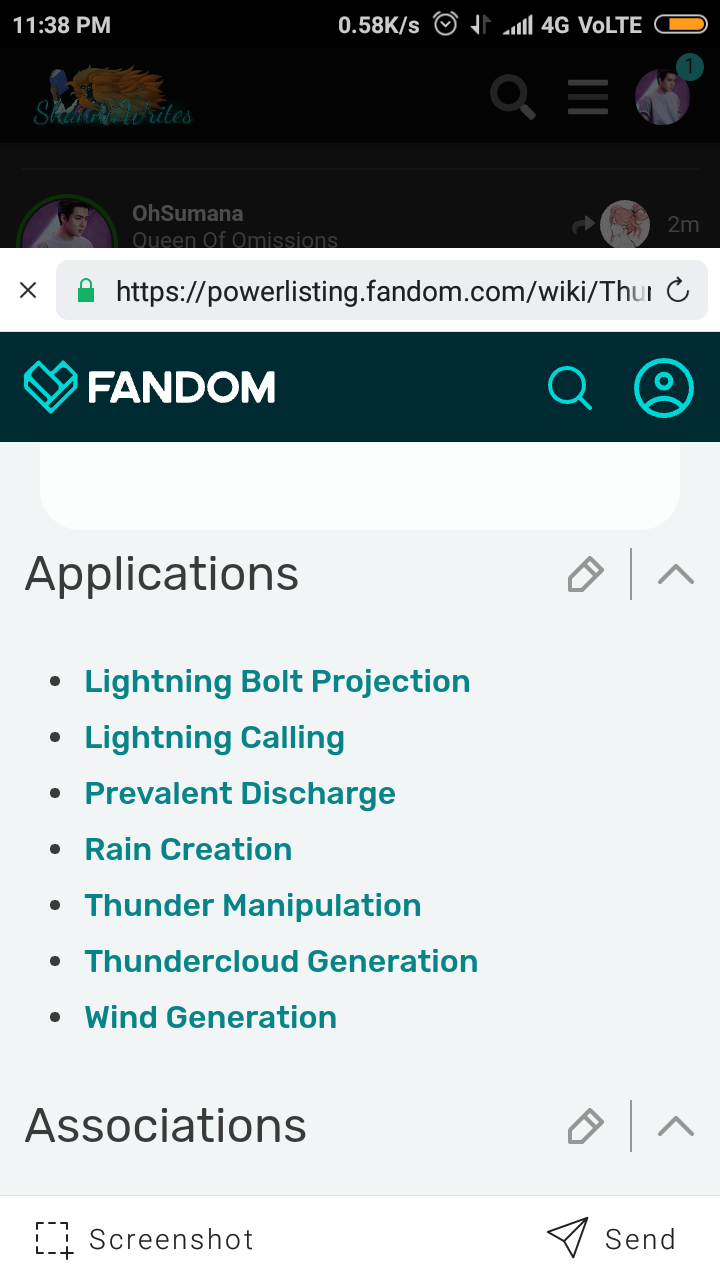Open the Lightning Calling link
720x1280 pixels.
pos(214,737)
